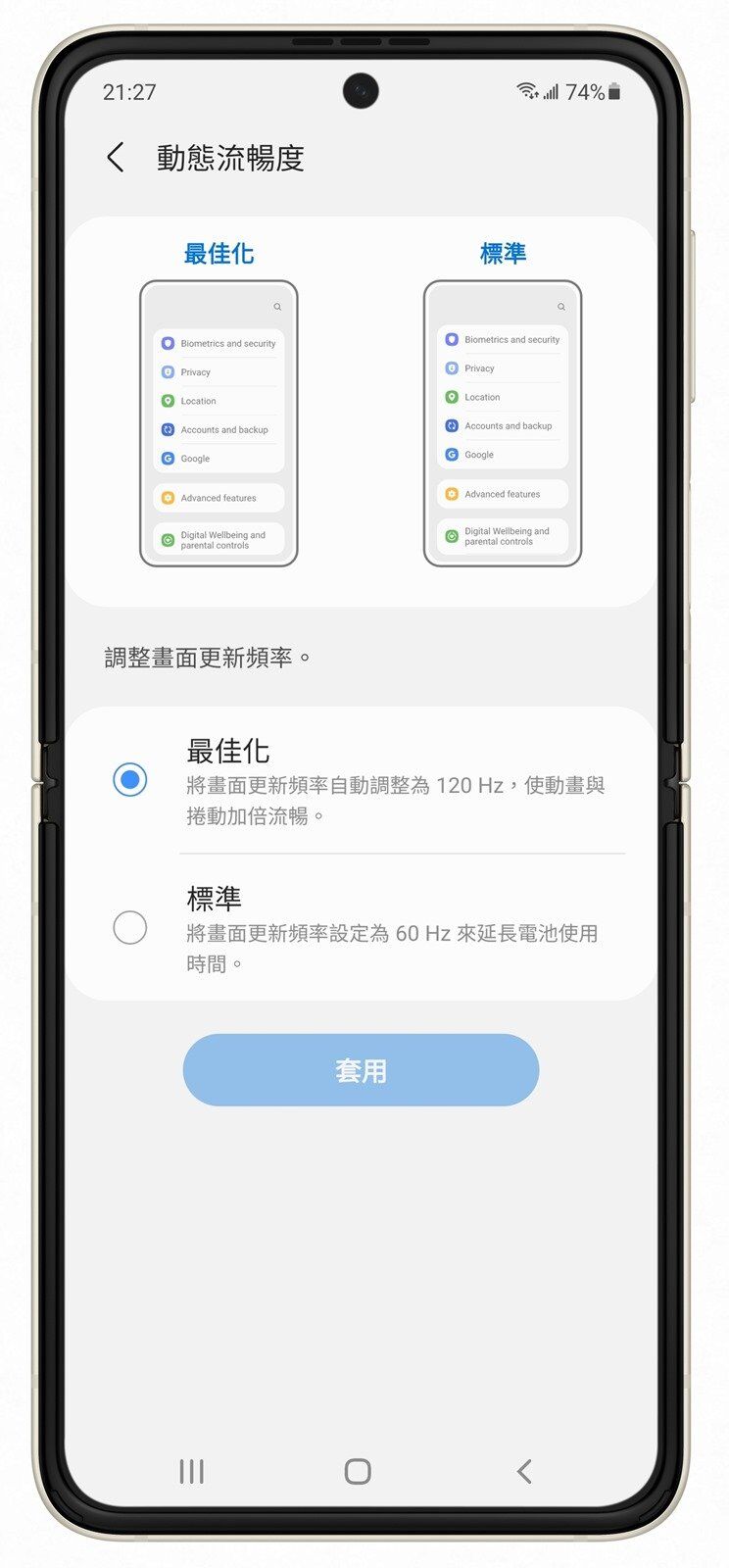This screenshot has width=729, height=1568.
Task: Select the 最佳化 120 Hz option
Action: coord(130,780)
